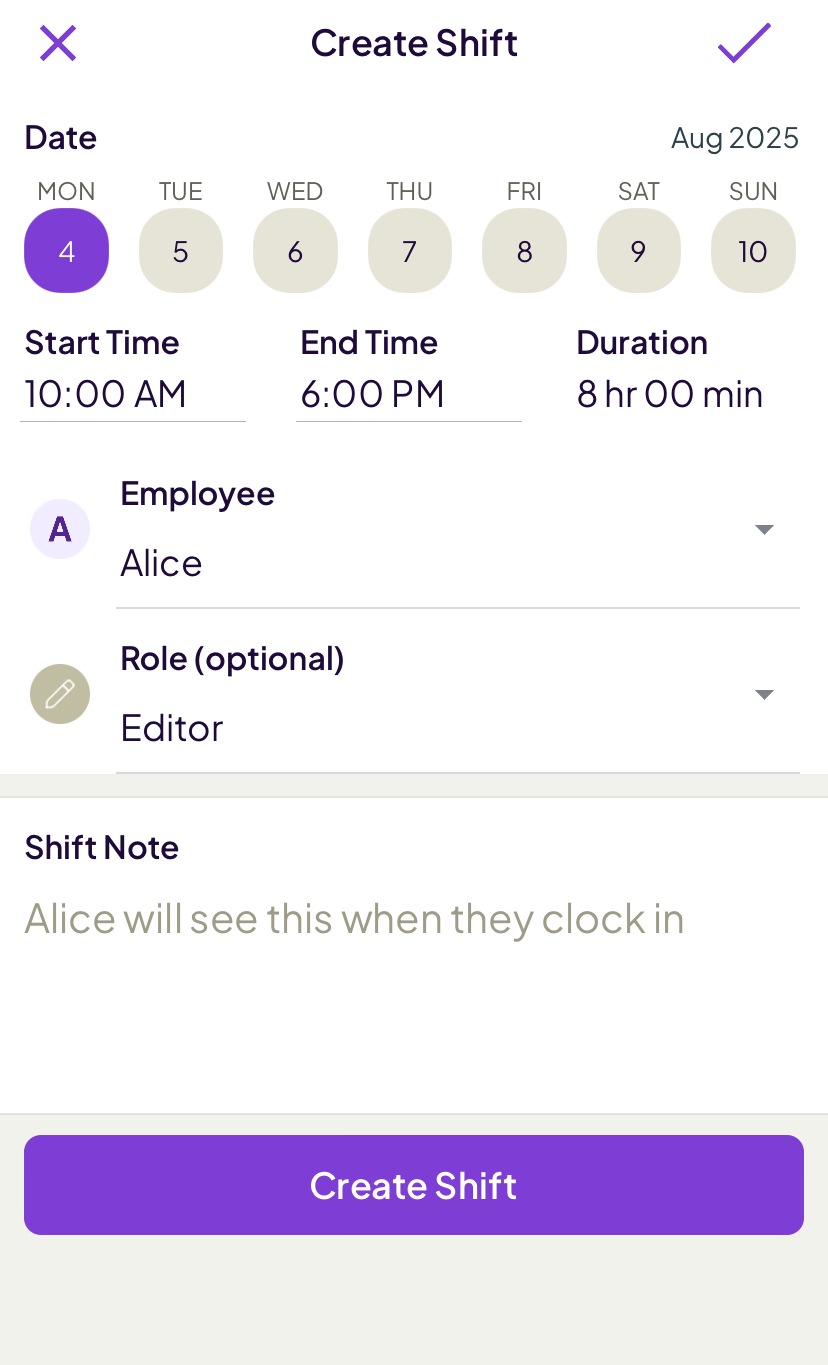Select Saturday the 9th
This screenshot has width=828, height=1365.
tap(638, 251)
